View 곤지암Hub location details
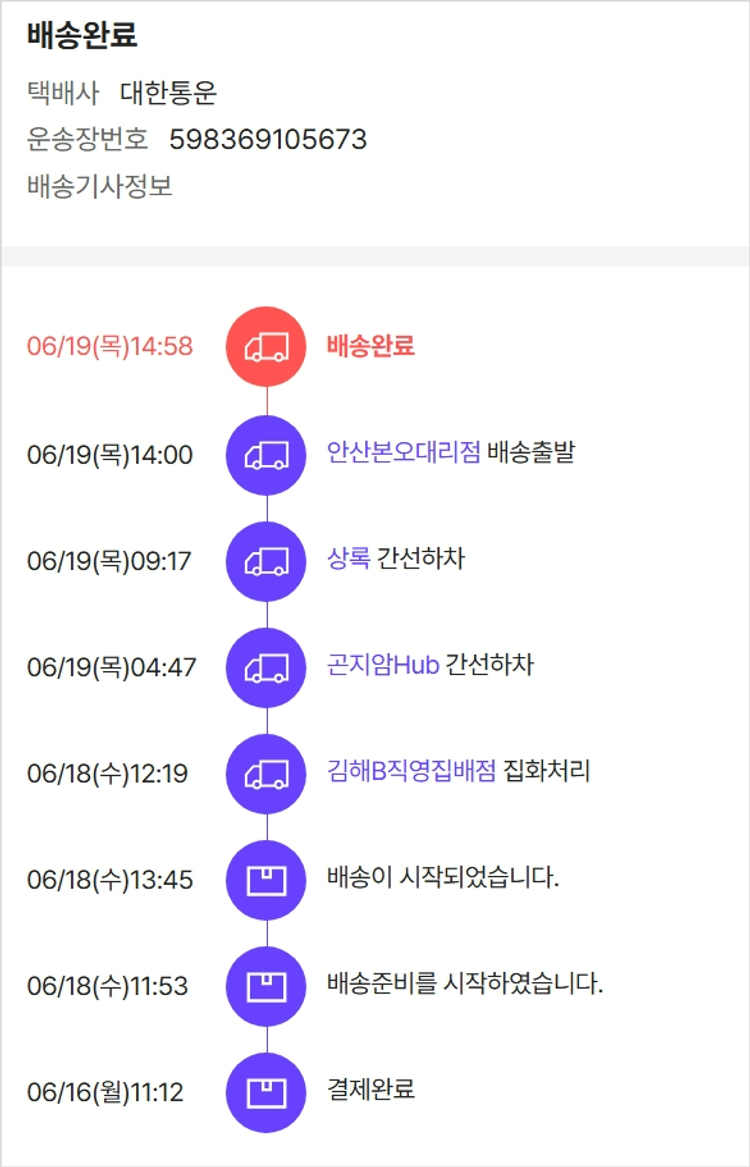 pyautogui.click(x=383, y=665)
